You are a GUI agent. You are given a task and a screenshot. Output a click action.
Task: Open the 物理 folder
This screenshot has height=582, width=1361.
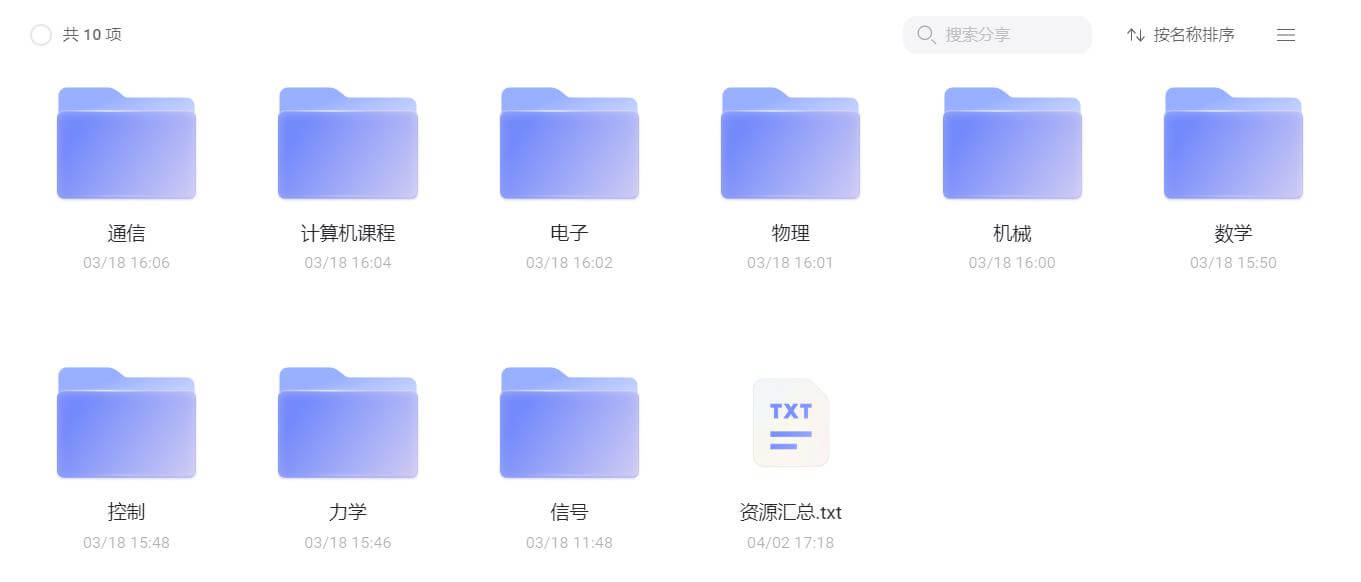pyautogui.click(x=790, y=145)
